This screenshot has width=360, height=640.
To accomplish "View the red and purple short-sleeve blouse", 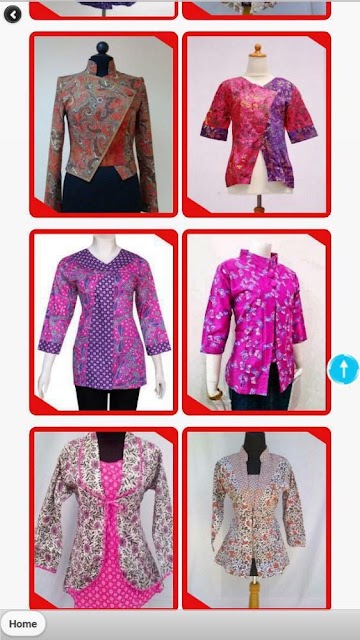I will click(x=257, y=124).
